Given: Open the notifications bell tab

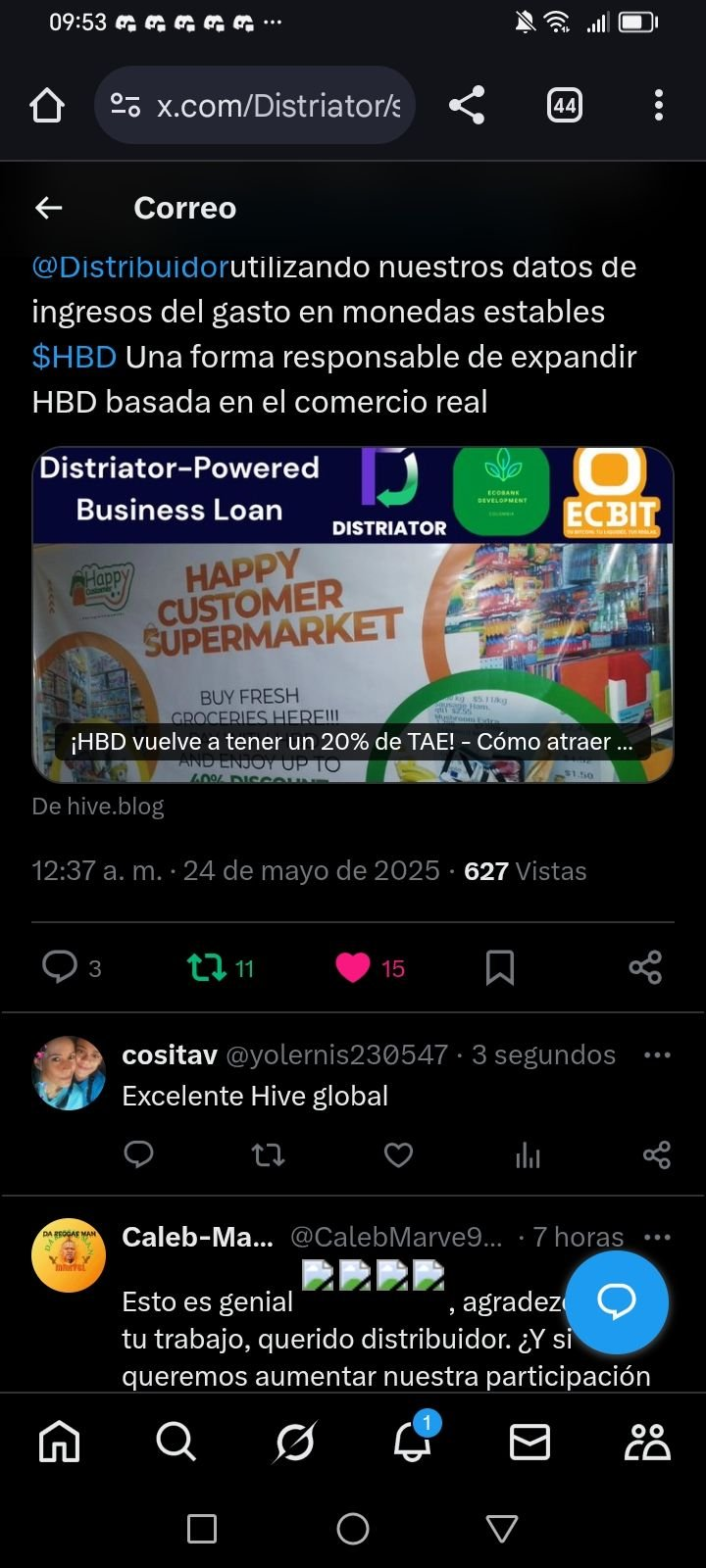Looking at the screenshot, I should 412,1442.
